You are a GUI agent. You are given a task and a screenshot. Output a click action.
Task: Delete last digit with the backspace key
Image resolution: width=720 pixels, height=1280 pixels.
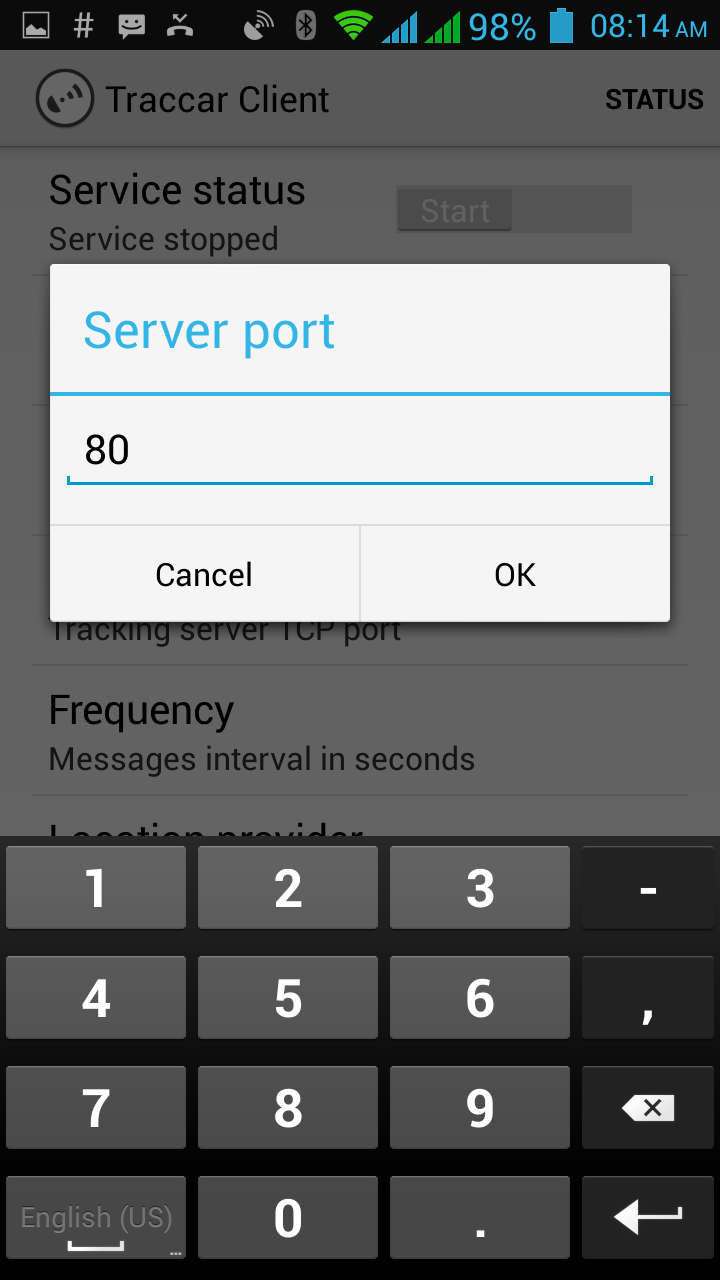click(647, 1107)
